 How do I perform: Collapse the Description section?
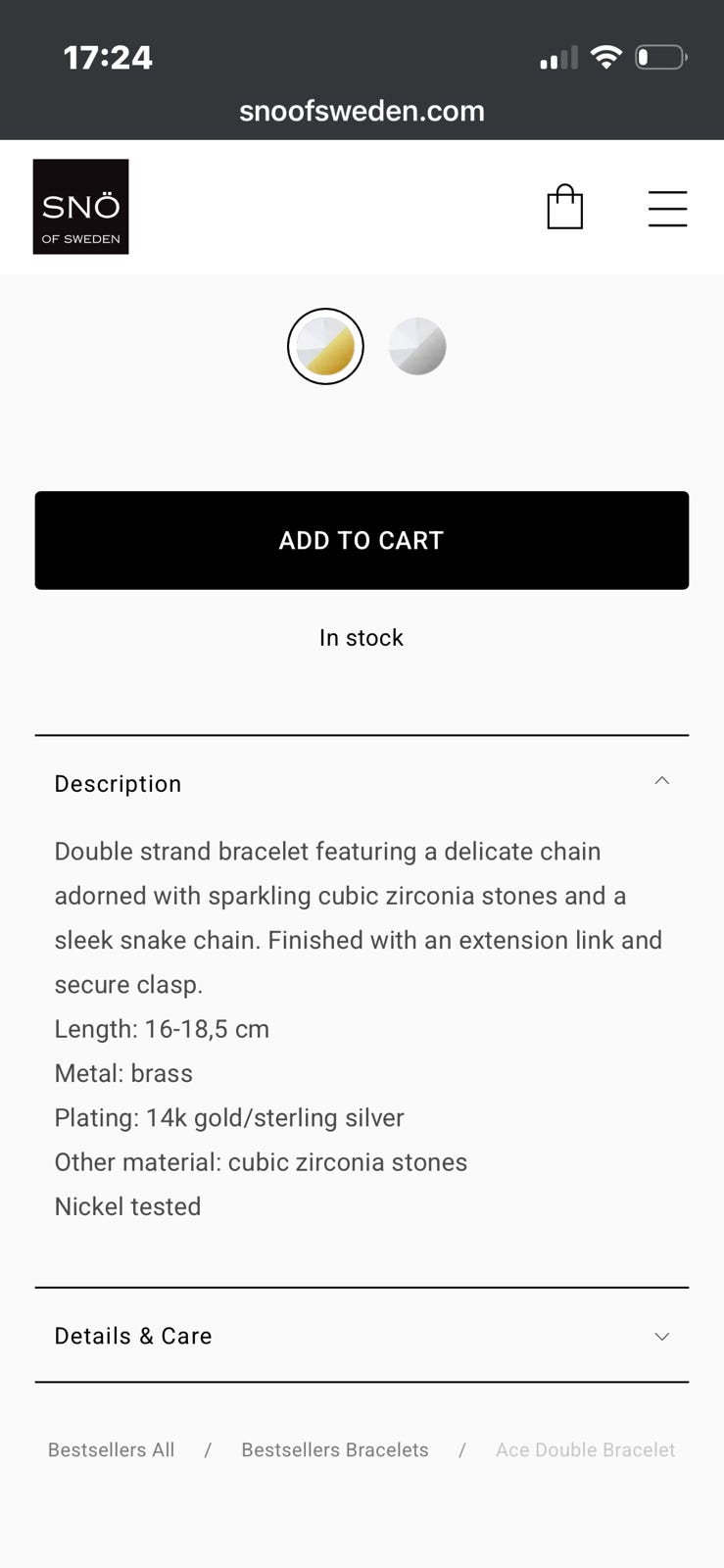pyautogui.click(x=362, y=783)
